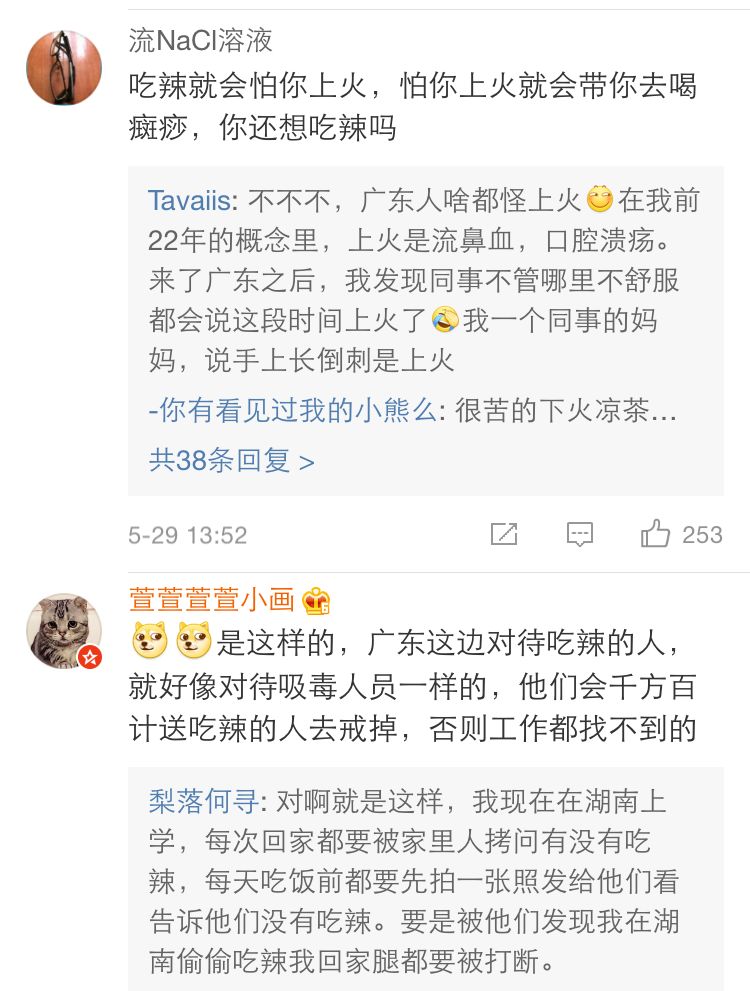This screenshot has width=750, height=991.
Task: Open Tavaiis profile link in reply
Action: pyautogui.click(x=189, y=200)
